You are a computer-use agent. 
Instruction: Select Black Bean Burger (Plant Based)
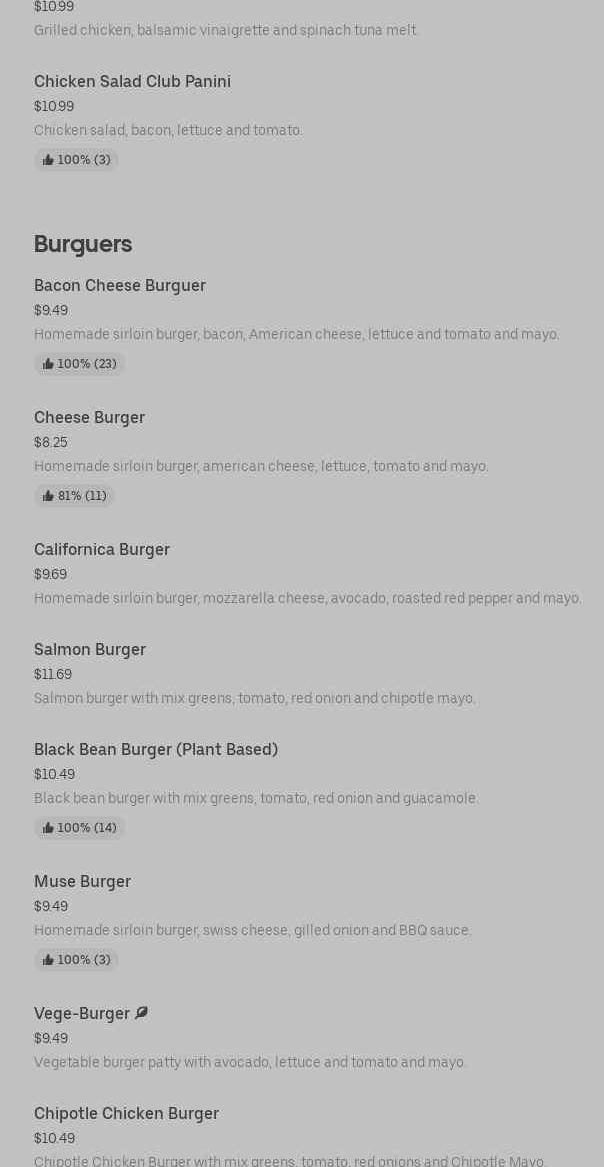(156, 750)
